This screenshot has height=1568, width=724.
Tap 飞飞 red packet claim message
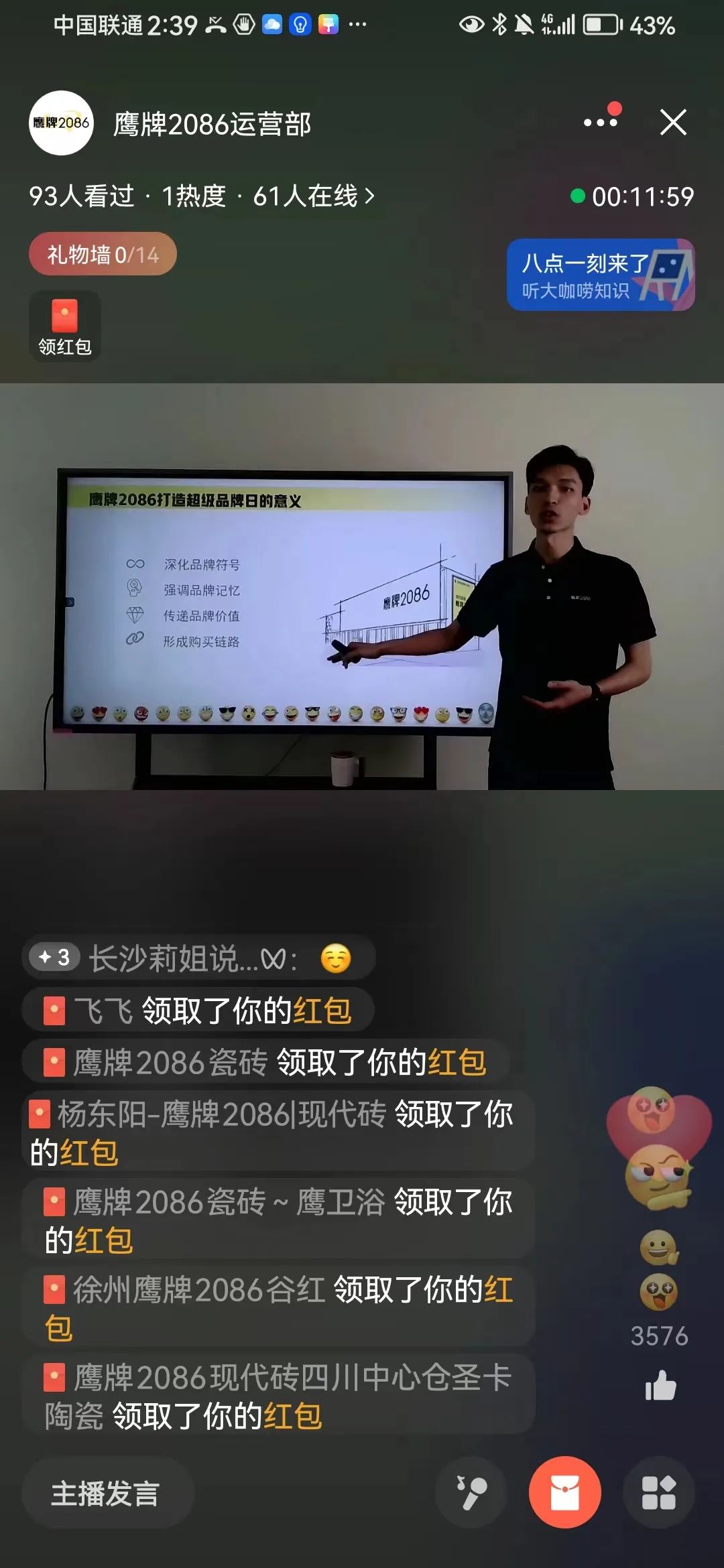[x=198, y=1010]
